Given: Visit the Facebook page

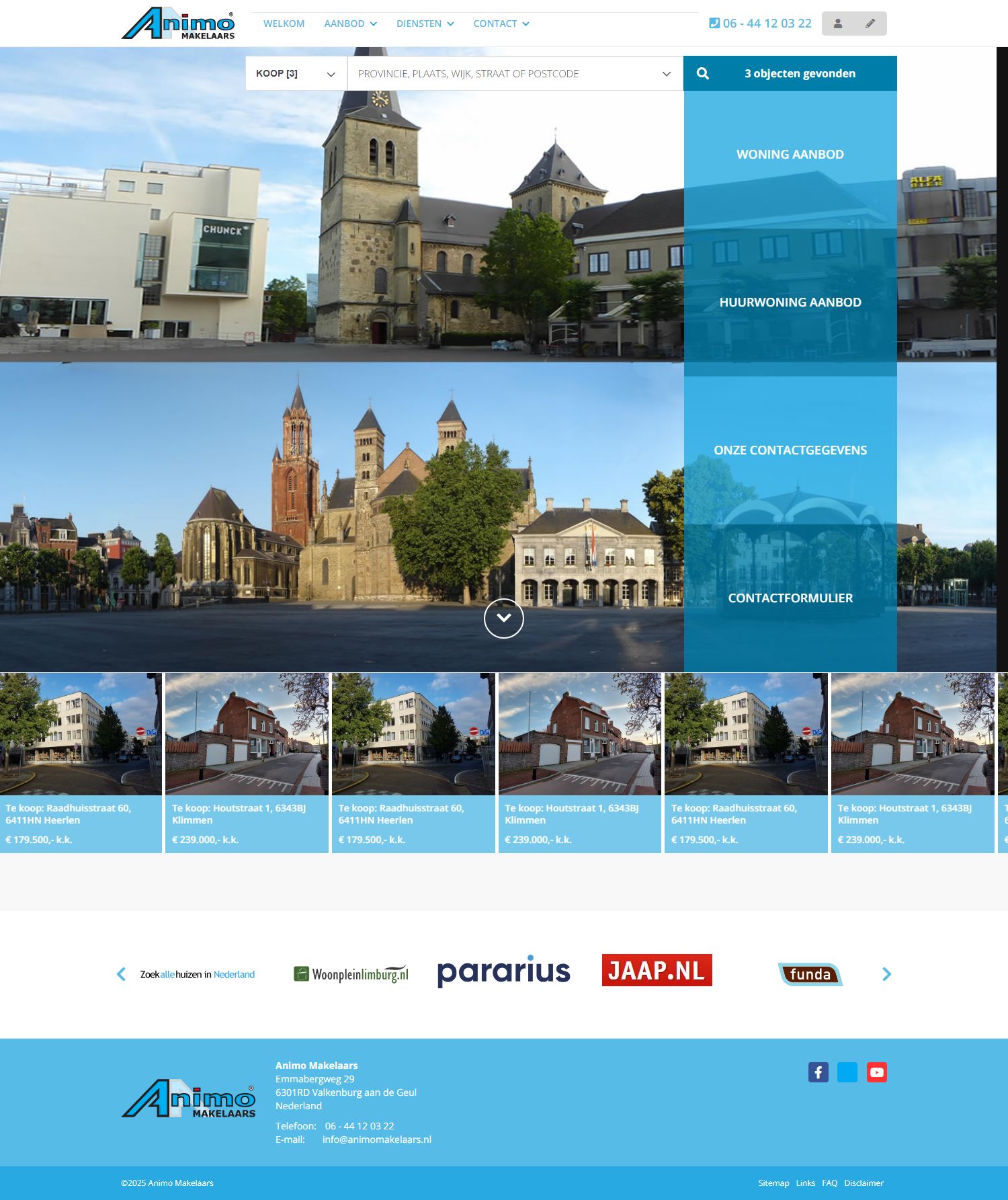Looking at the screenshot, I should pyautogui.click(x=818, y=1072).
